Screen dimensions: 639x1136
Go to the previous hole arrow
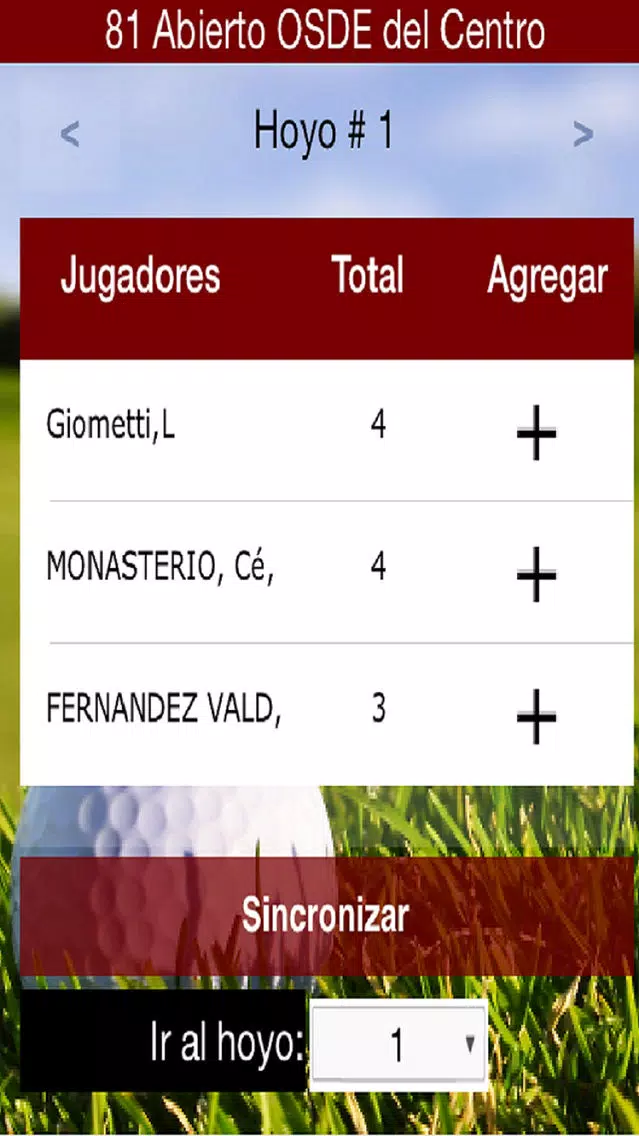click(x=70, y=134)
